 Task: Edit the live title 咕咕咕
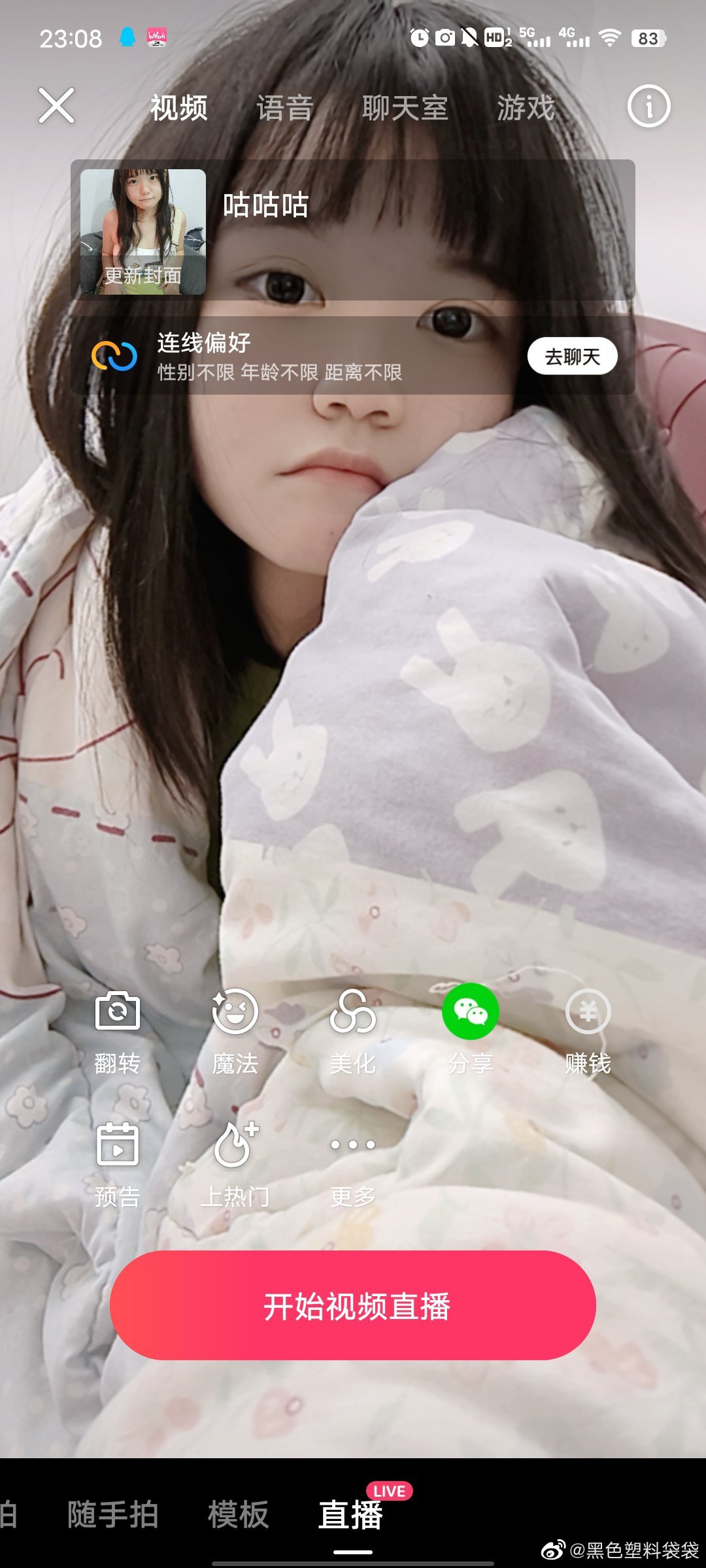(x=265, y=205)
